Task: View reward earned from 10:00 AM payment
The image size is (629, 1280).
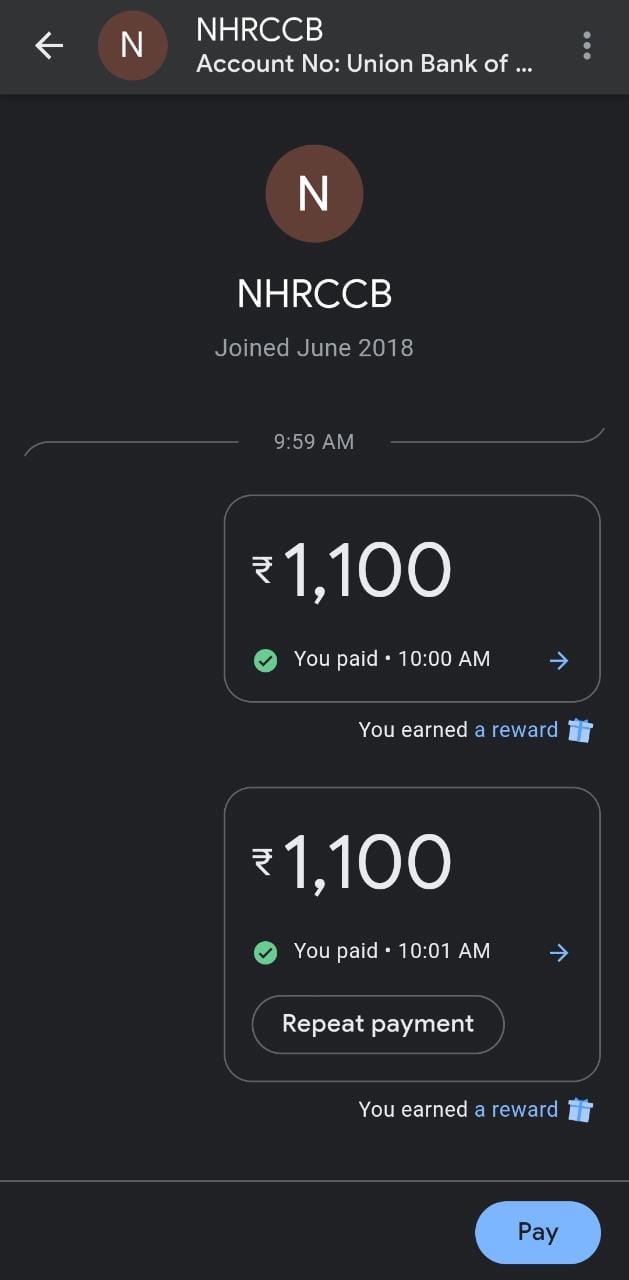Action: tap(516, 730)
